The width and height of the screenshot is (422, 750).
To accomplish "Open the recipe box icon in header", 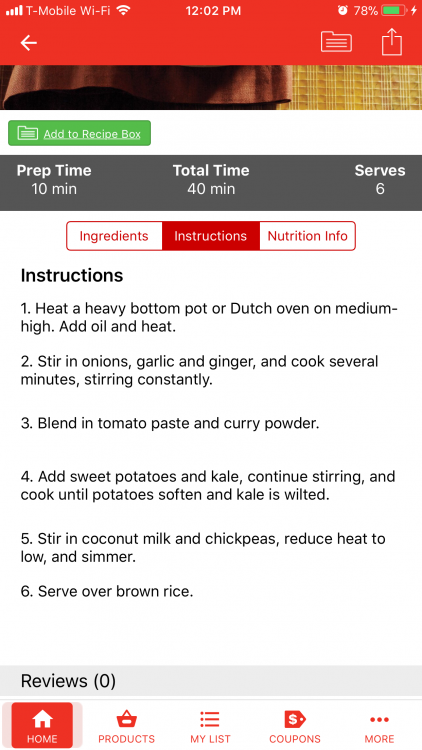I will click(x=336, y=42).
